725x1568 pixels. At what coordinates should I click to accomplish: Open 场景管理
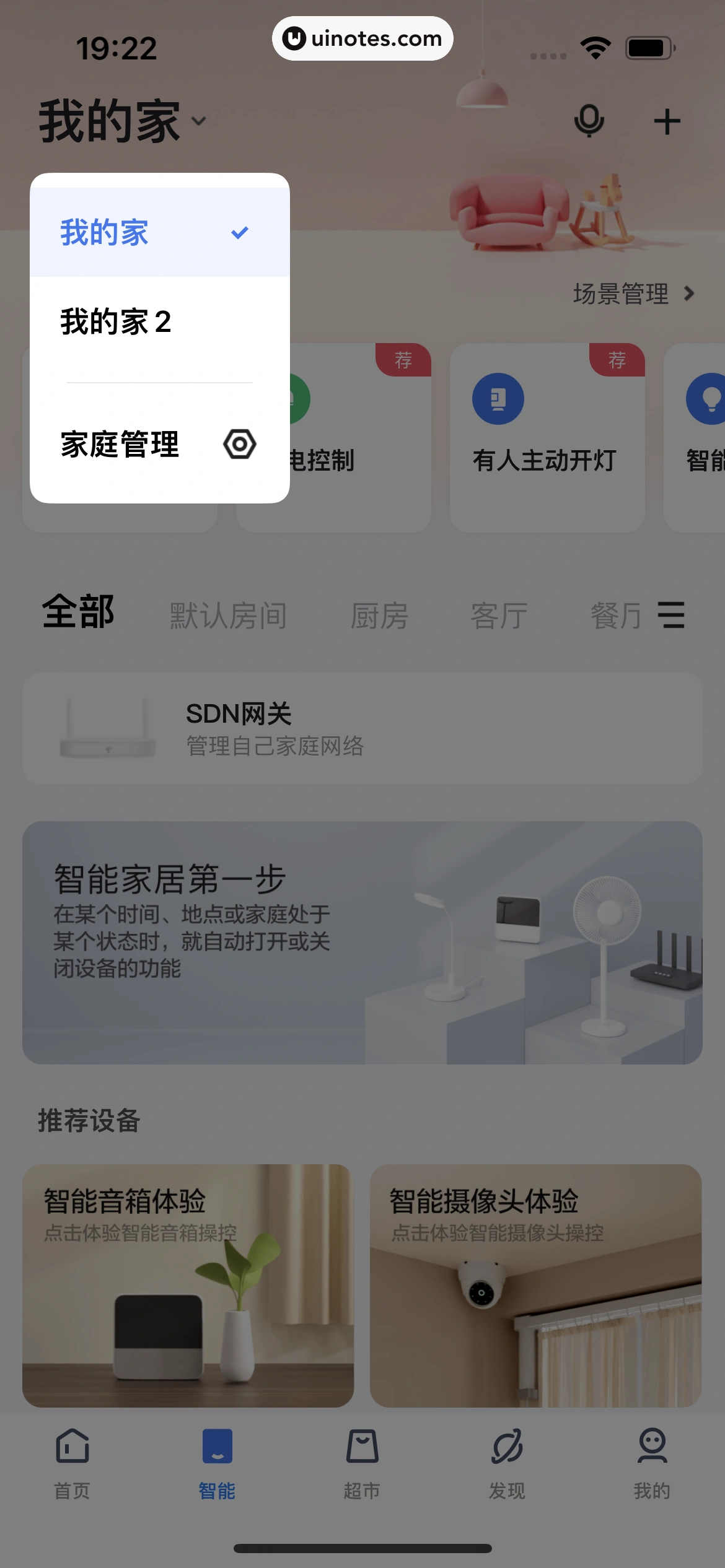[x=632, y=294]
